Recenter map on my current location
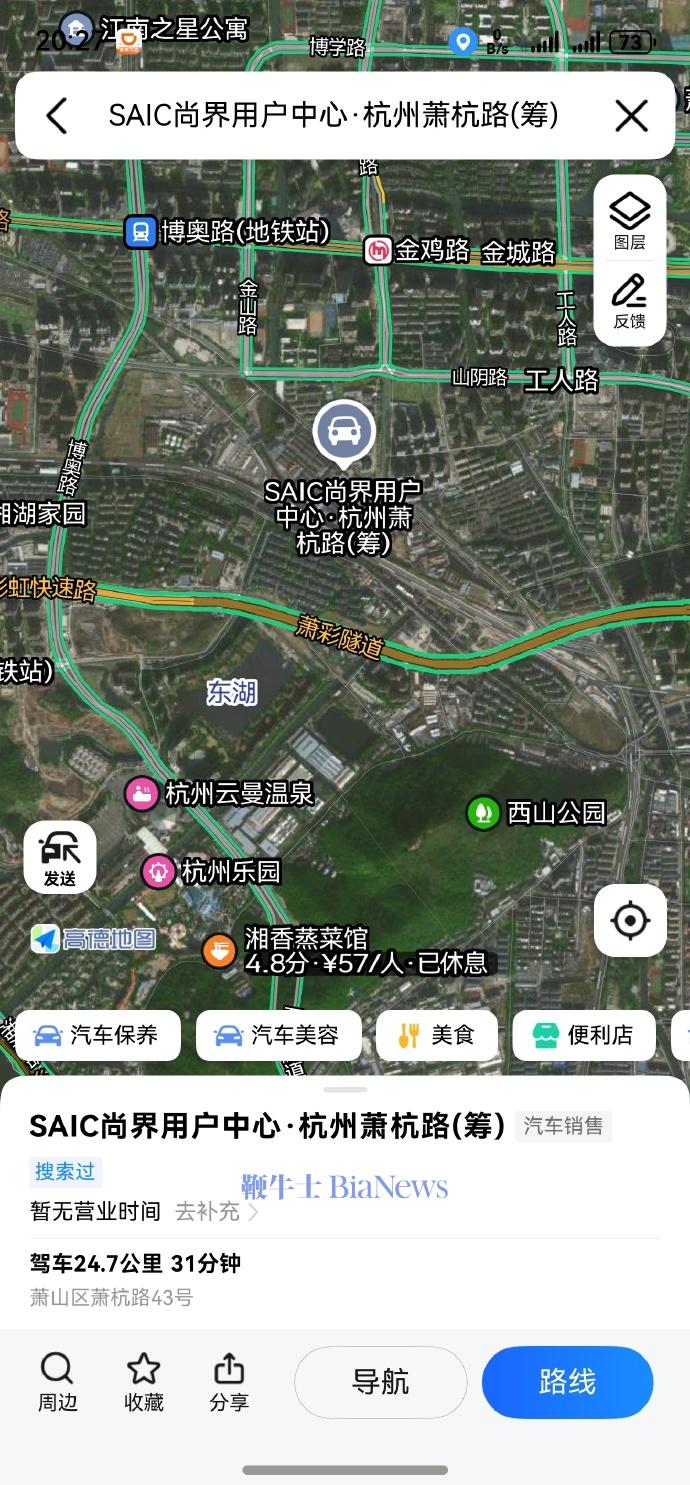 pyautogui.click(x=630, y=920)
